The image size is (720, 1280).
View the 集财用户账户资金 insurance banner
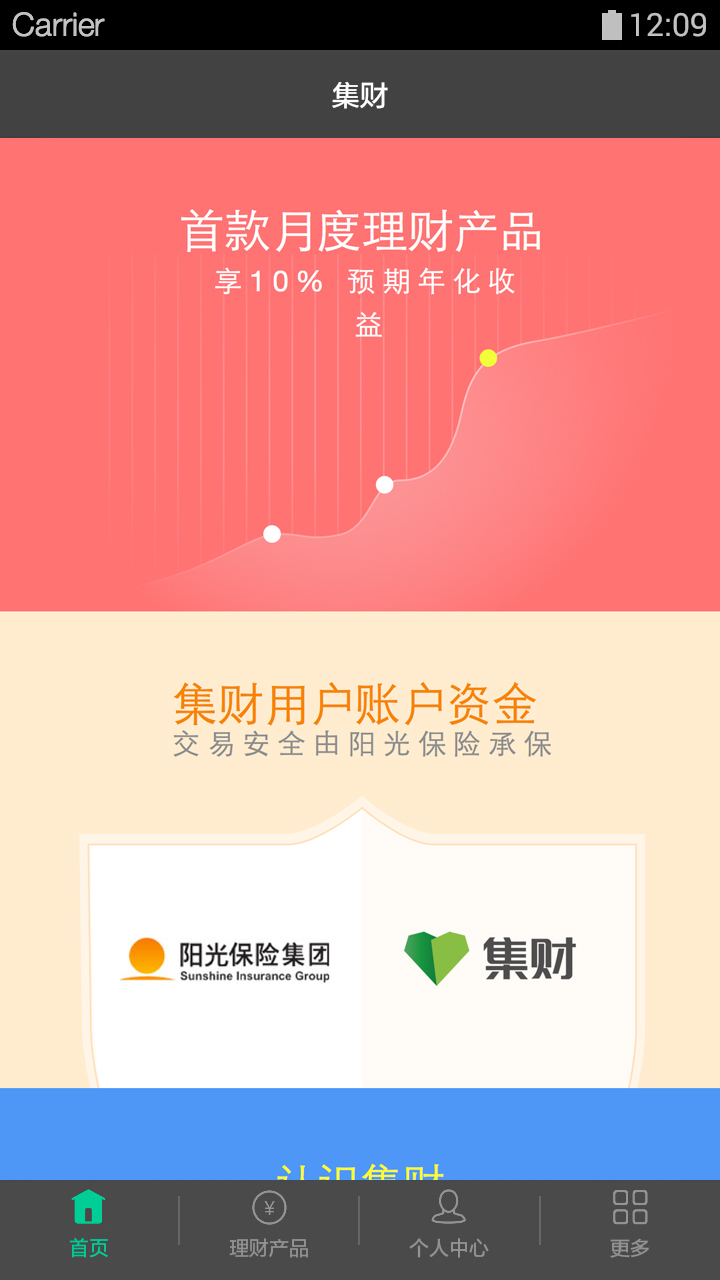click(360, 850)
